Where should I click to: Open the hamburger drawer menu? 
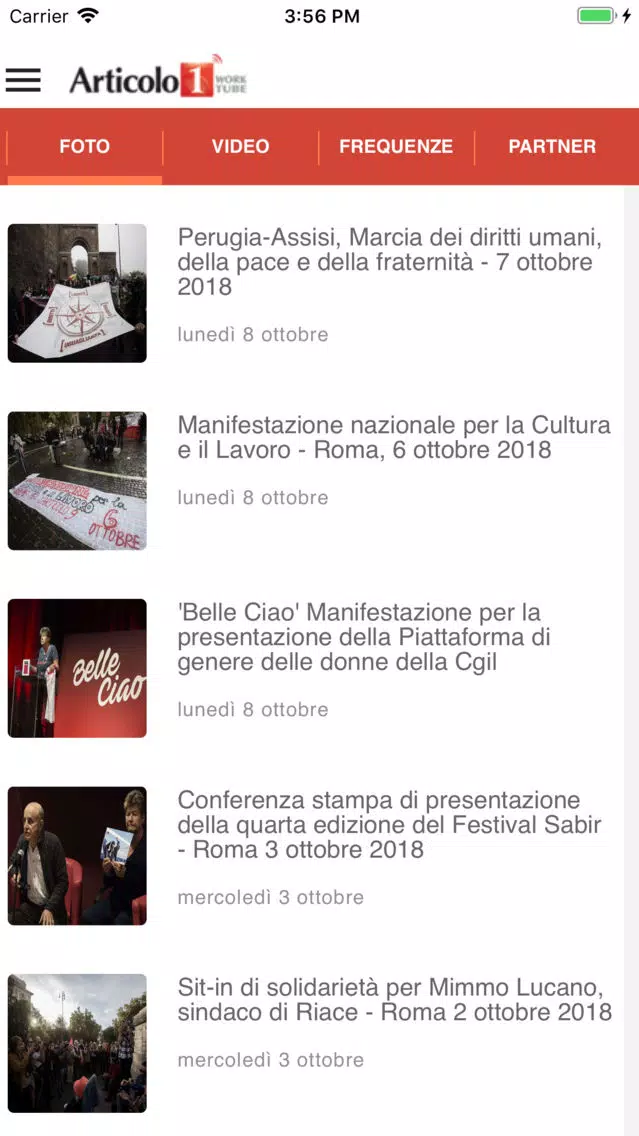tap(23, 80)
